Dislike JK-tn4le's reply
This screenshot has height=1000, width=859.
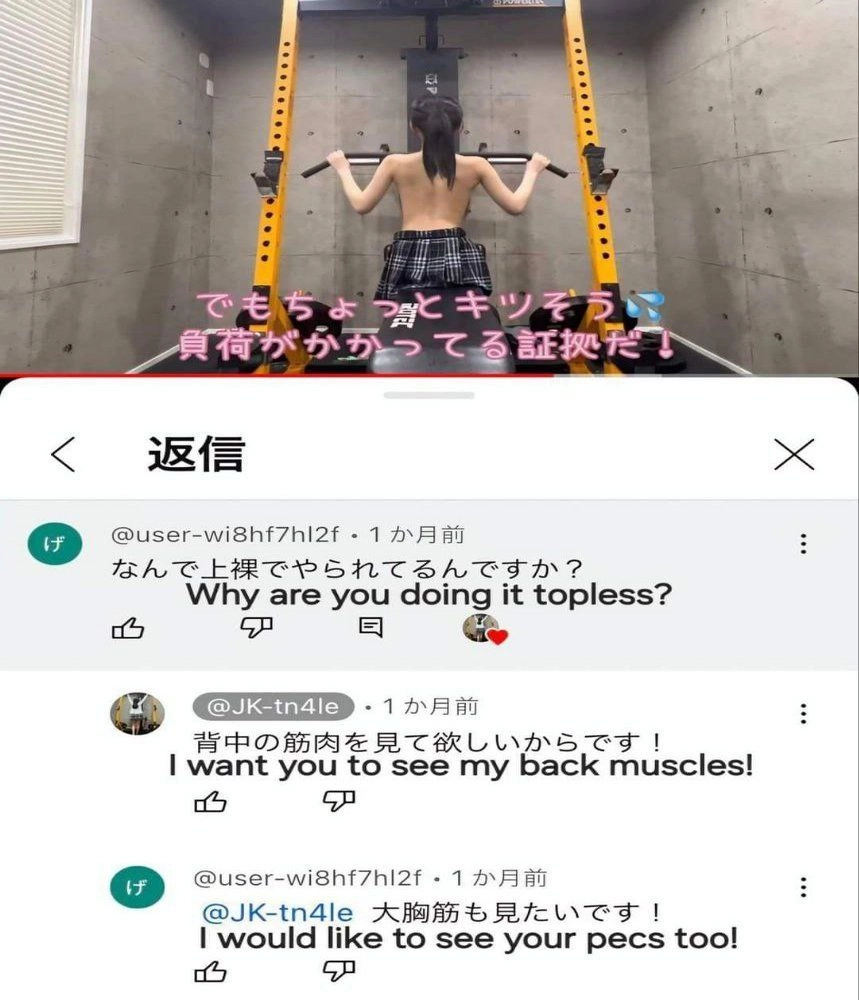coord(339,800)
